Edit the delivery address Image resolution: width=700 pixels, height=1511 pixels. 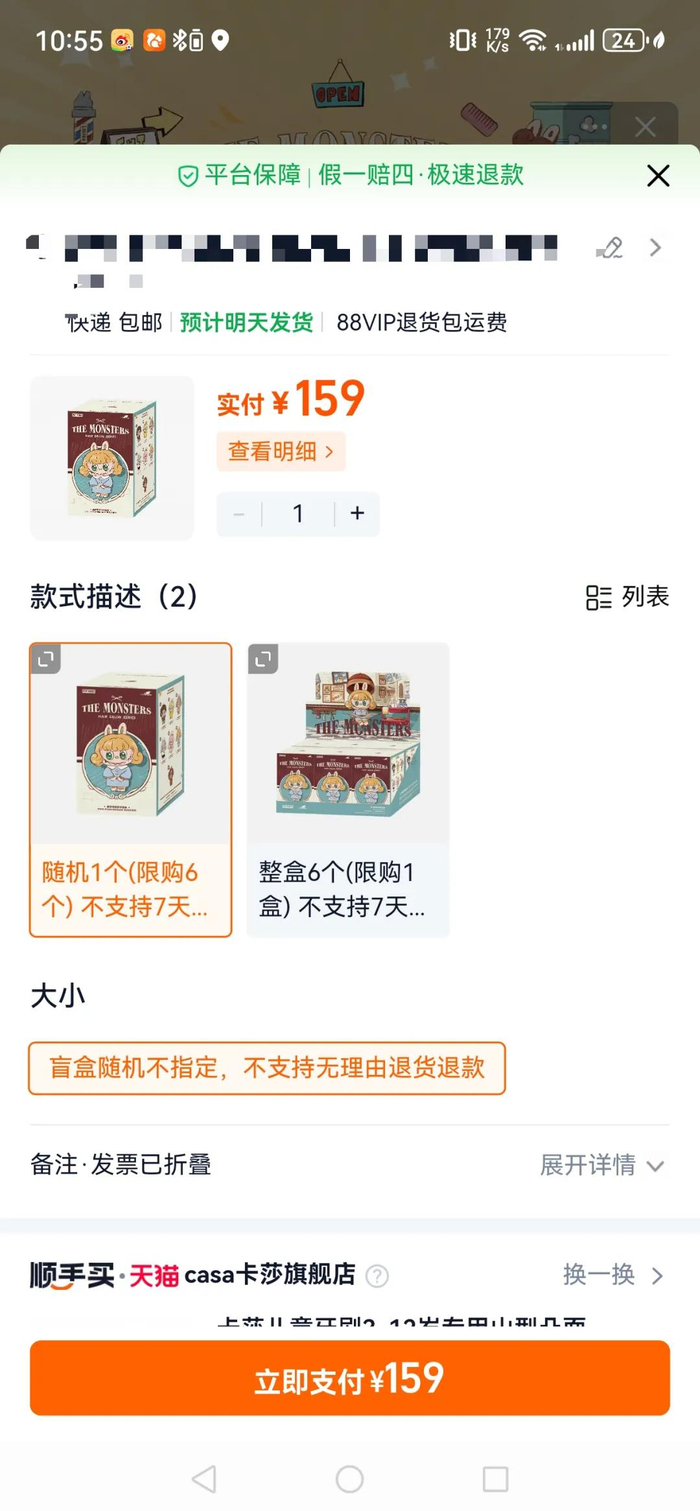coord(609,248)
